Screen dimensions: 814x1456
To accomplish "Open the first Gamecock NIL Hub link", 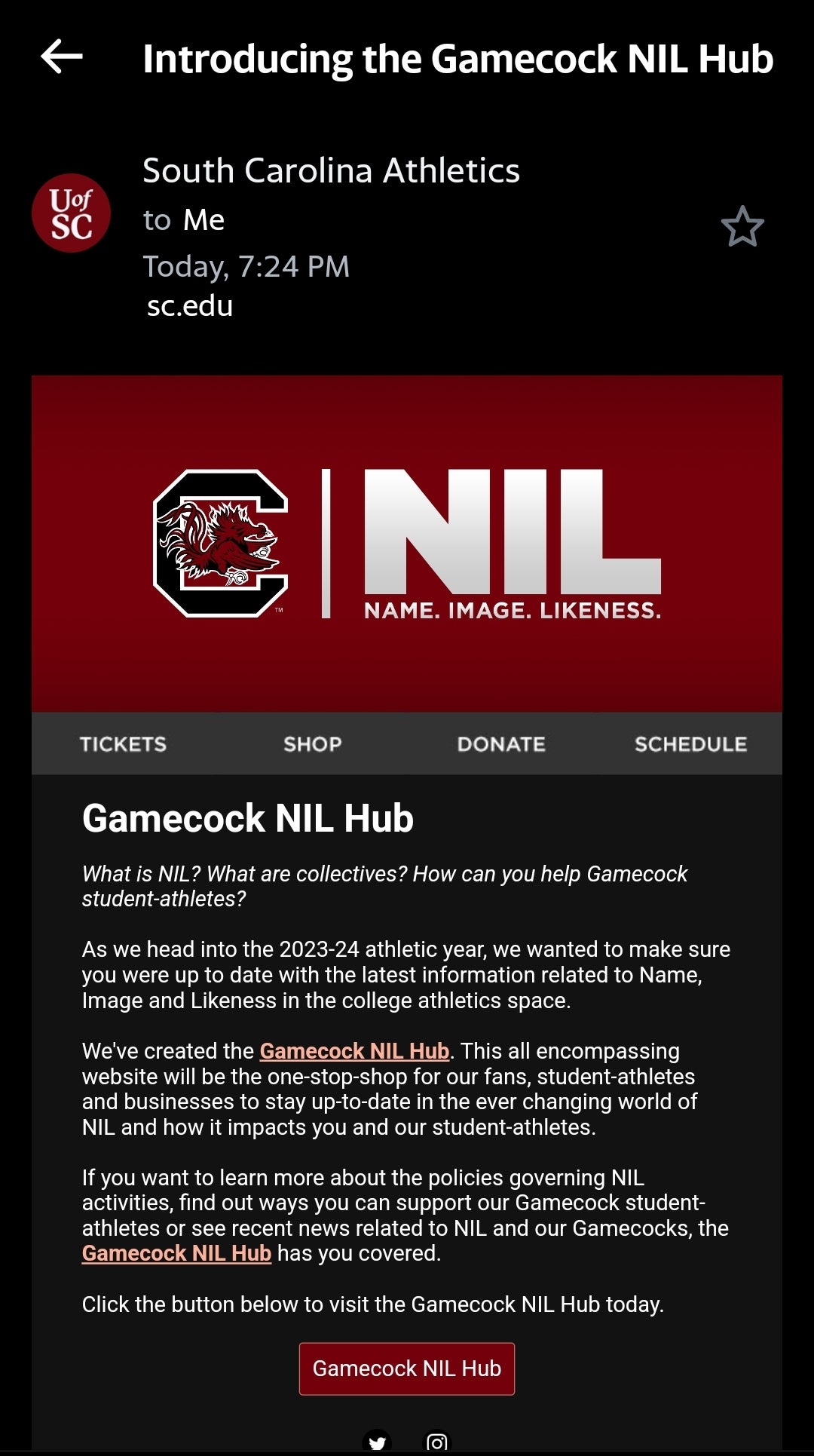I will (x=354, y=1050).
